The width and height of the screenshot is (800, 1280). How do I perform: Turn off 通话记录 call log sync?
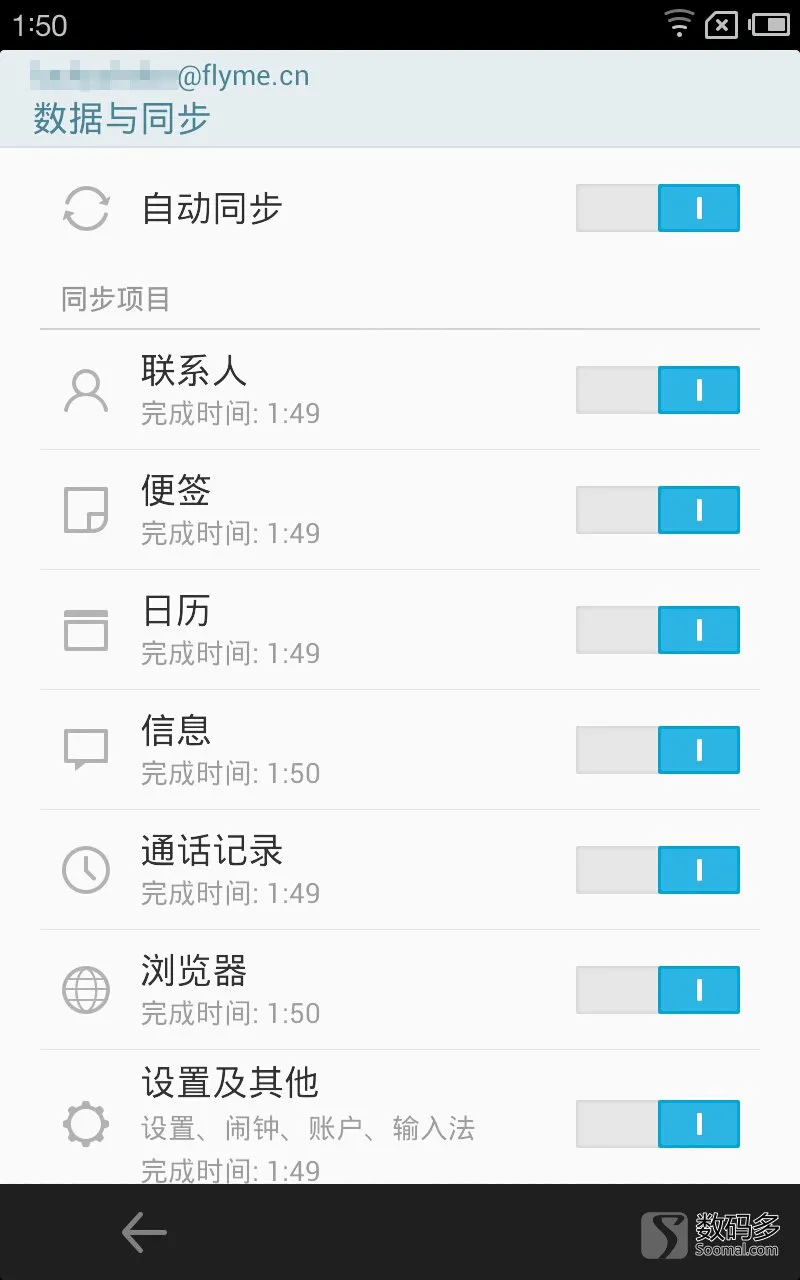pos(658,870)
